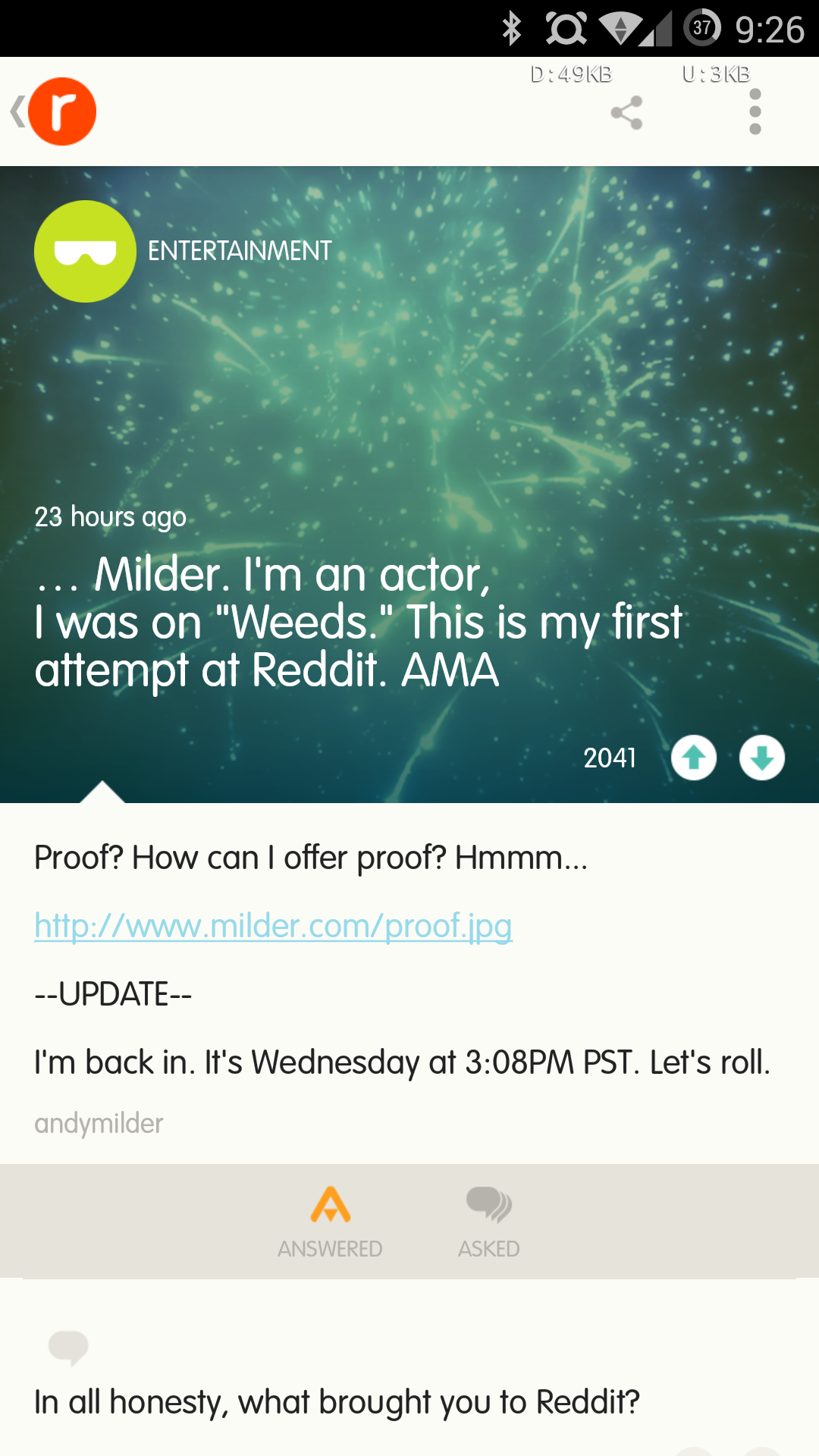View andymilder's profile
Image resolution: width=819 pixels, height=1456 pixels.
pyautogui.click(x=98, y=1124)
